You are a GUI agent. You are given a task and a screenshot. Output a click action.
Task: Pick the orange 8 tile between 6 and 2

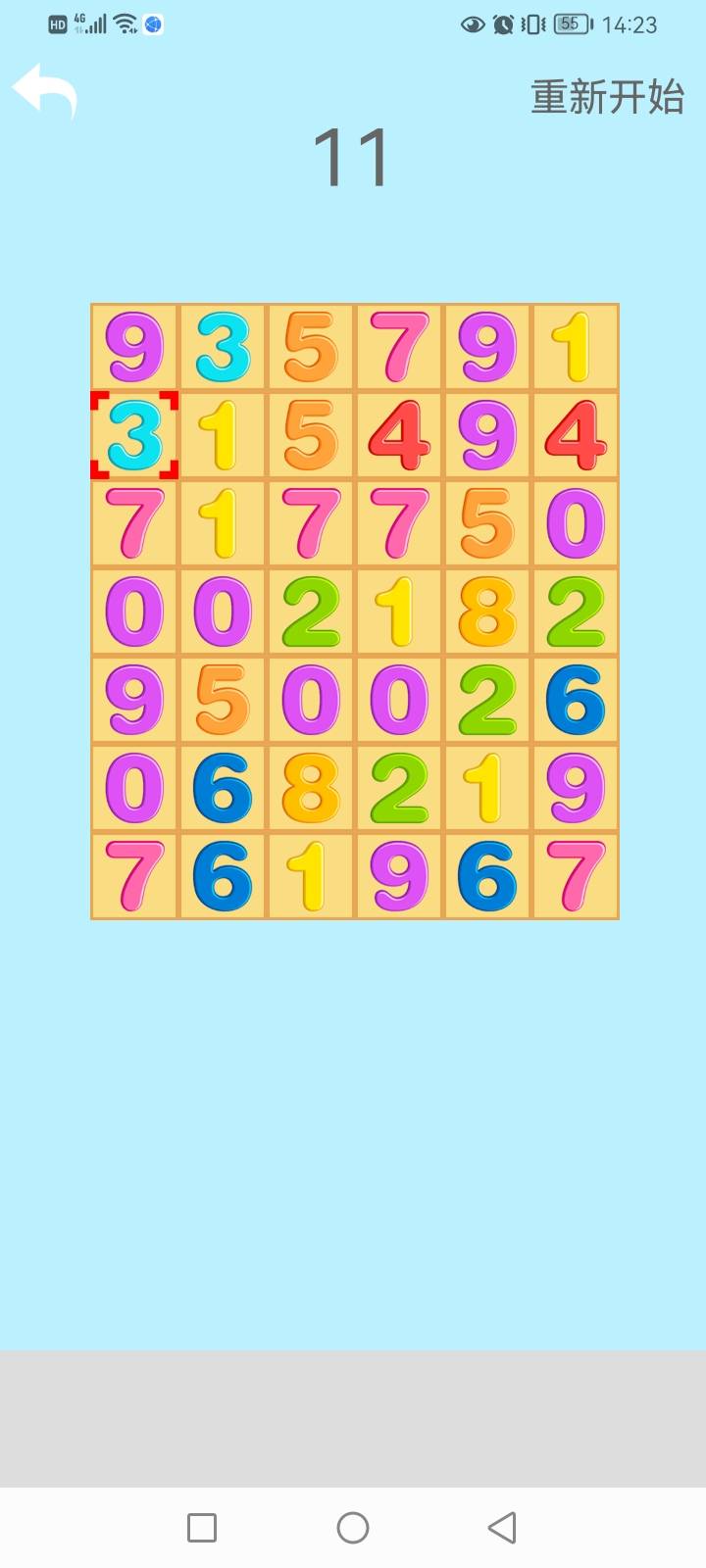[311, 788]
